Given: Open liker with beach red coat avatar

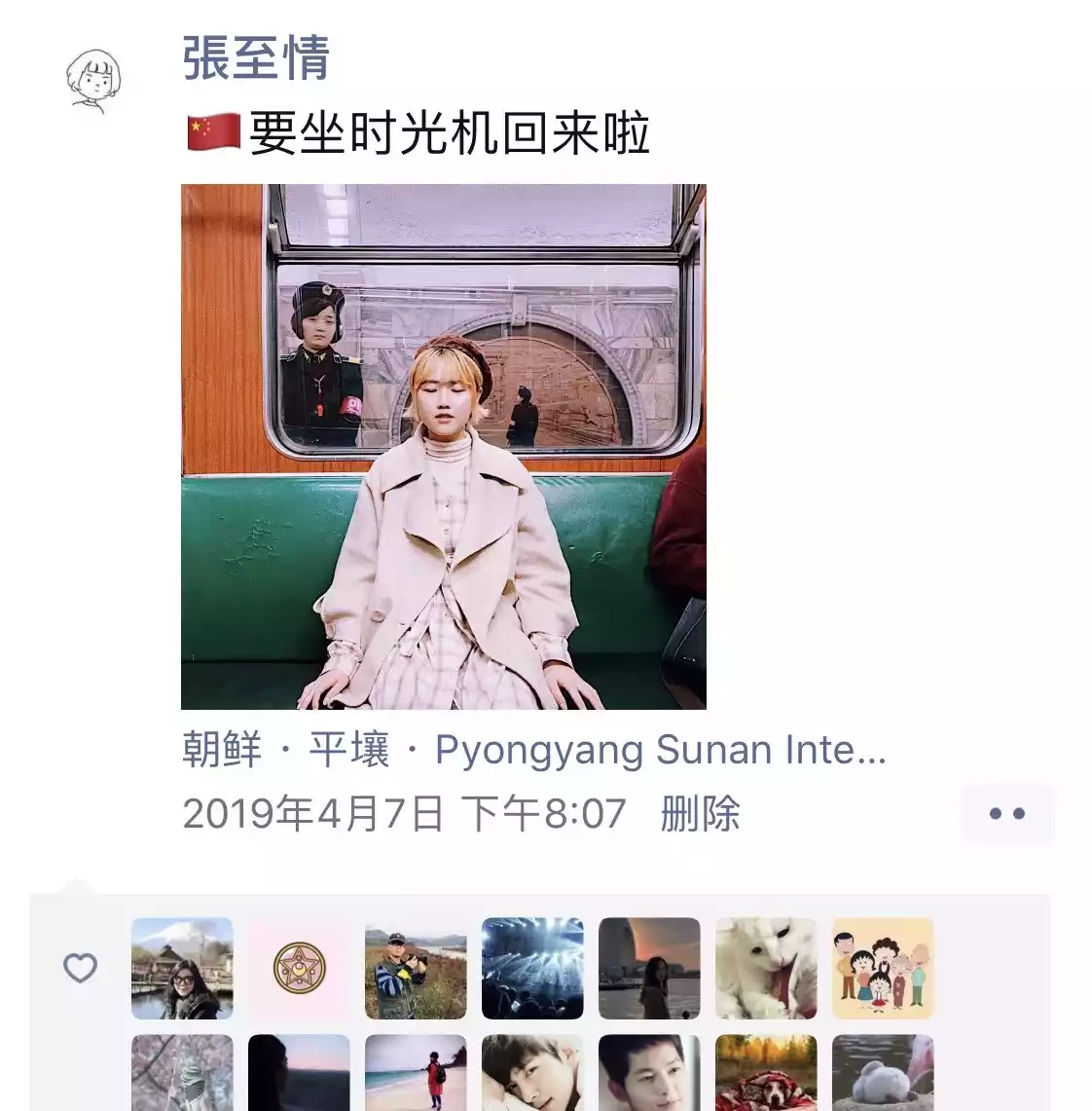Looking at the screenshot, I should [416, 1071].
